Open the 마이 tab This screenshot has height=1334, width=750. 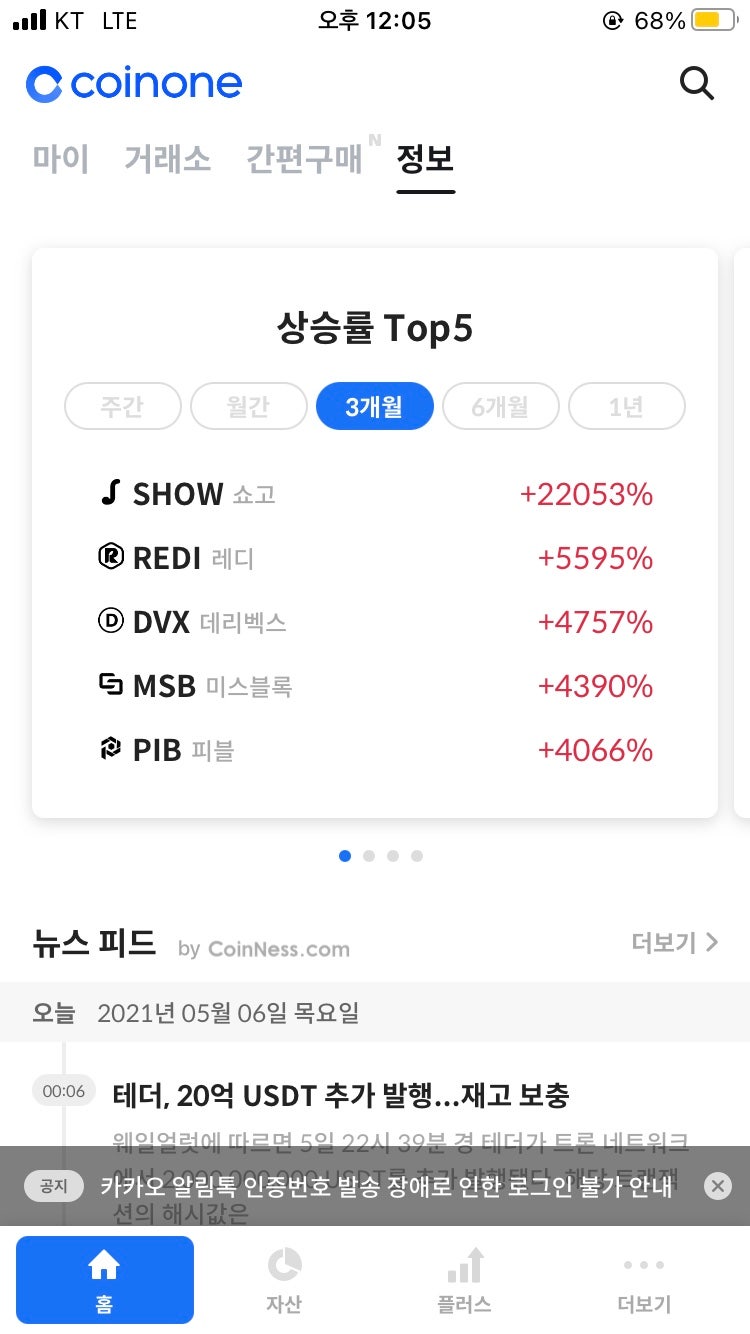60,159
